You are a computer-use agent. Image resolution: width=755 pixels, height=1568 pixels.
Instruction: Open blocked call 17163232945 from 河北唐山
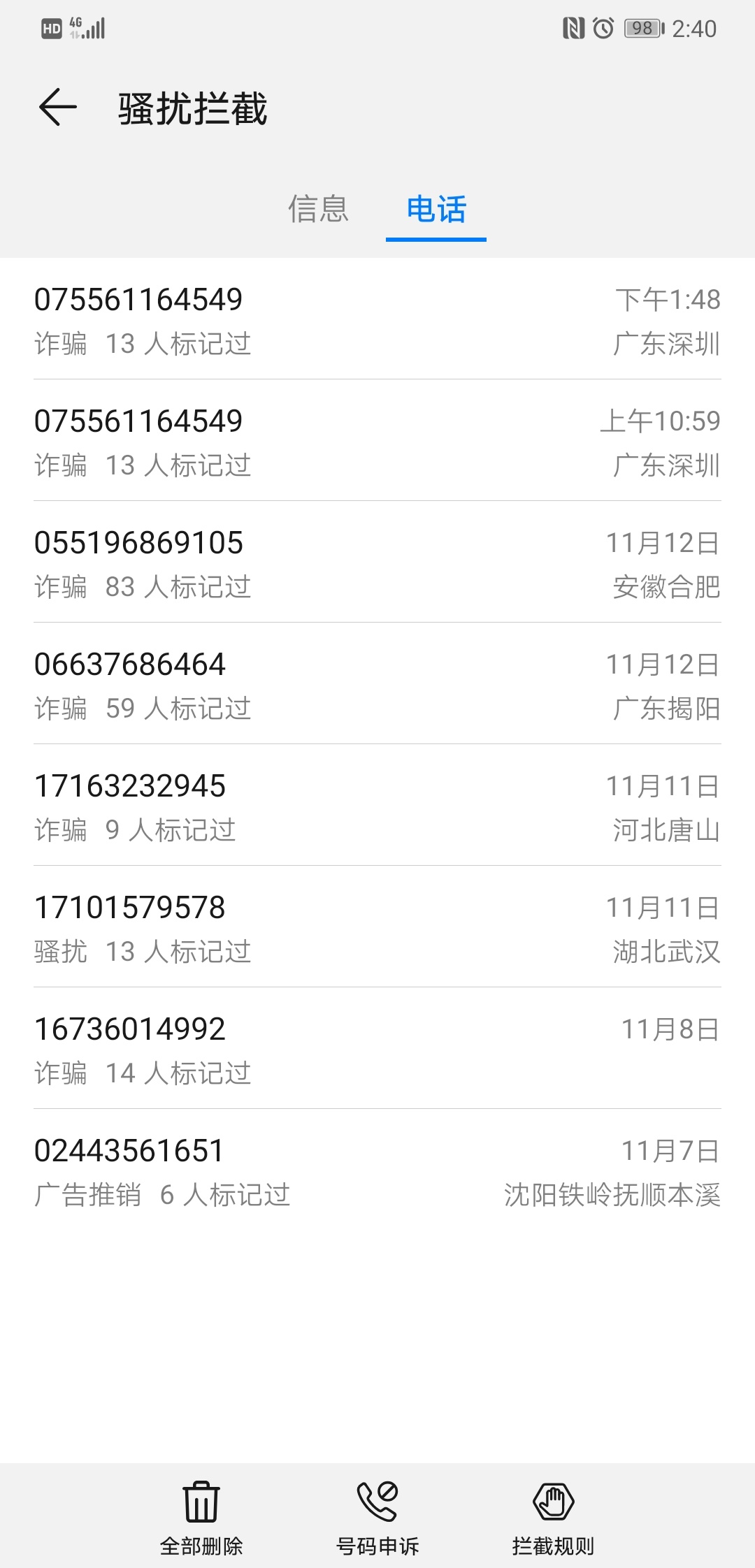tap(377, 806)
